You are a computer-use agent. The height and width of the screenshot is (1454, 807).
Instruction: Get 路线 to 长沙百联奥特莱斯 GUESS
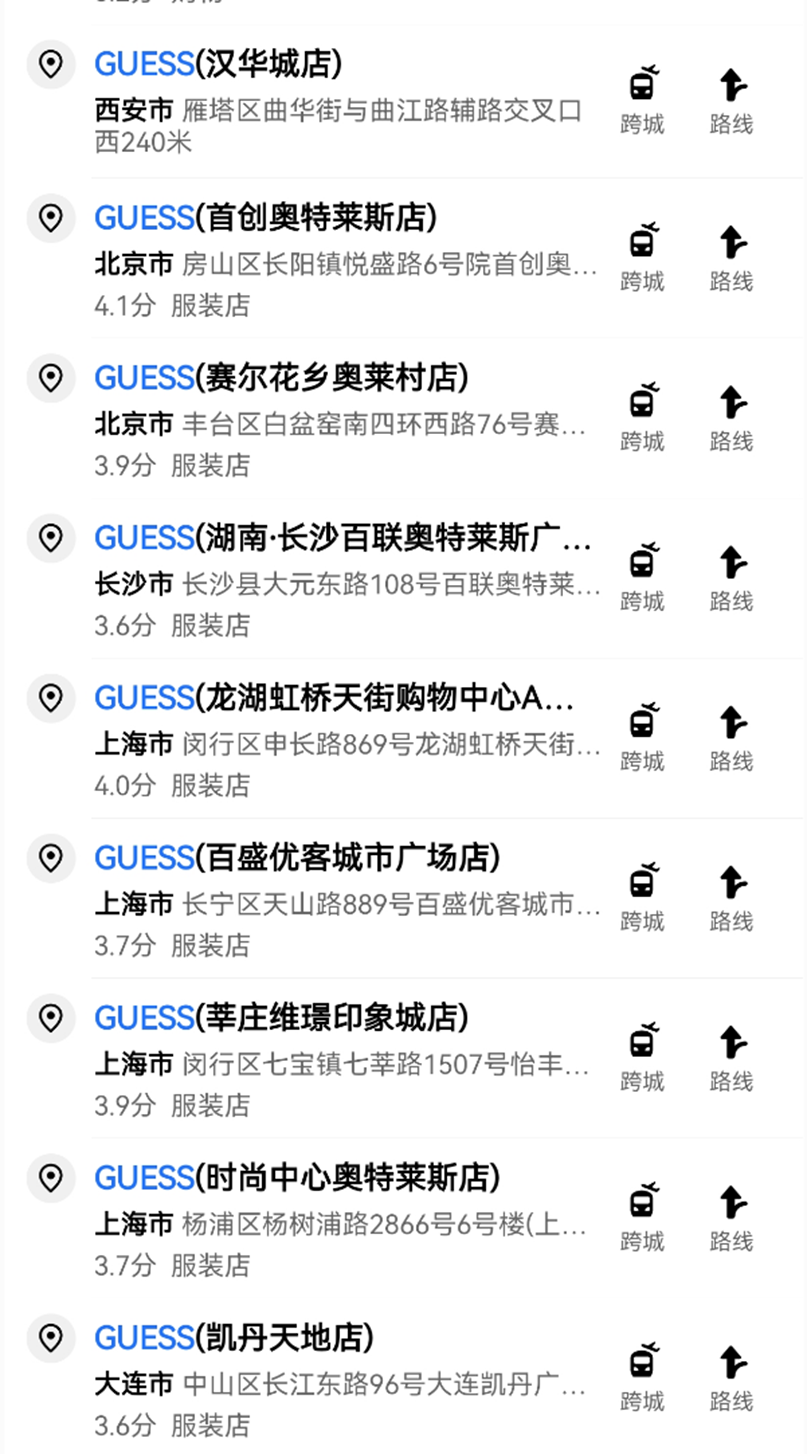(731, 577)
